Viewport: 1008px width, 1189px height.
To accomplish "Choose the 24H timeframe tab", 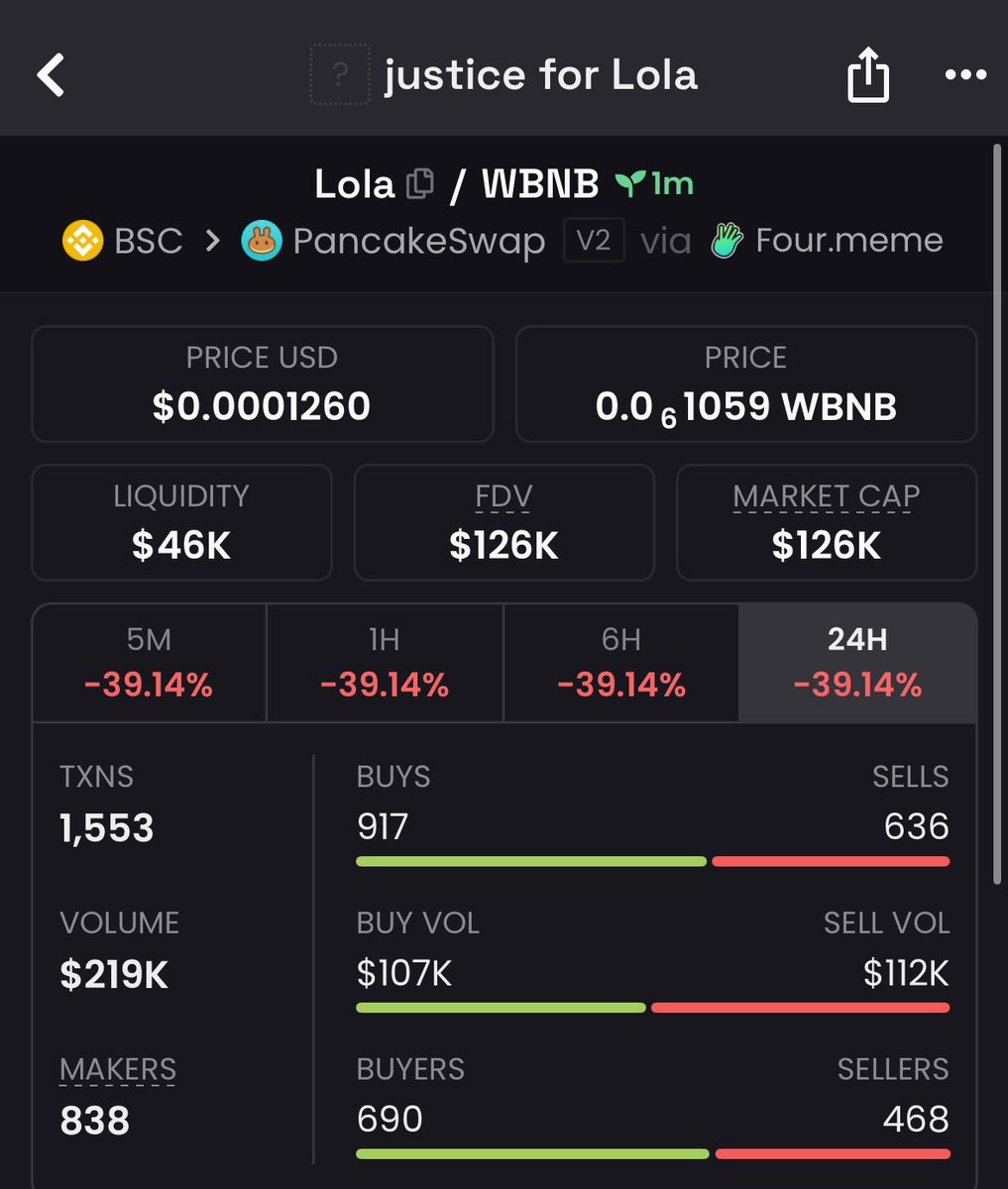I will (x=857, y=662).
